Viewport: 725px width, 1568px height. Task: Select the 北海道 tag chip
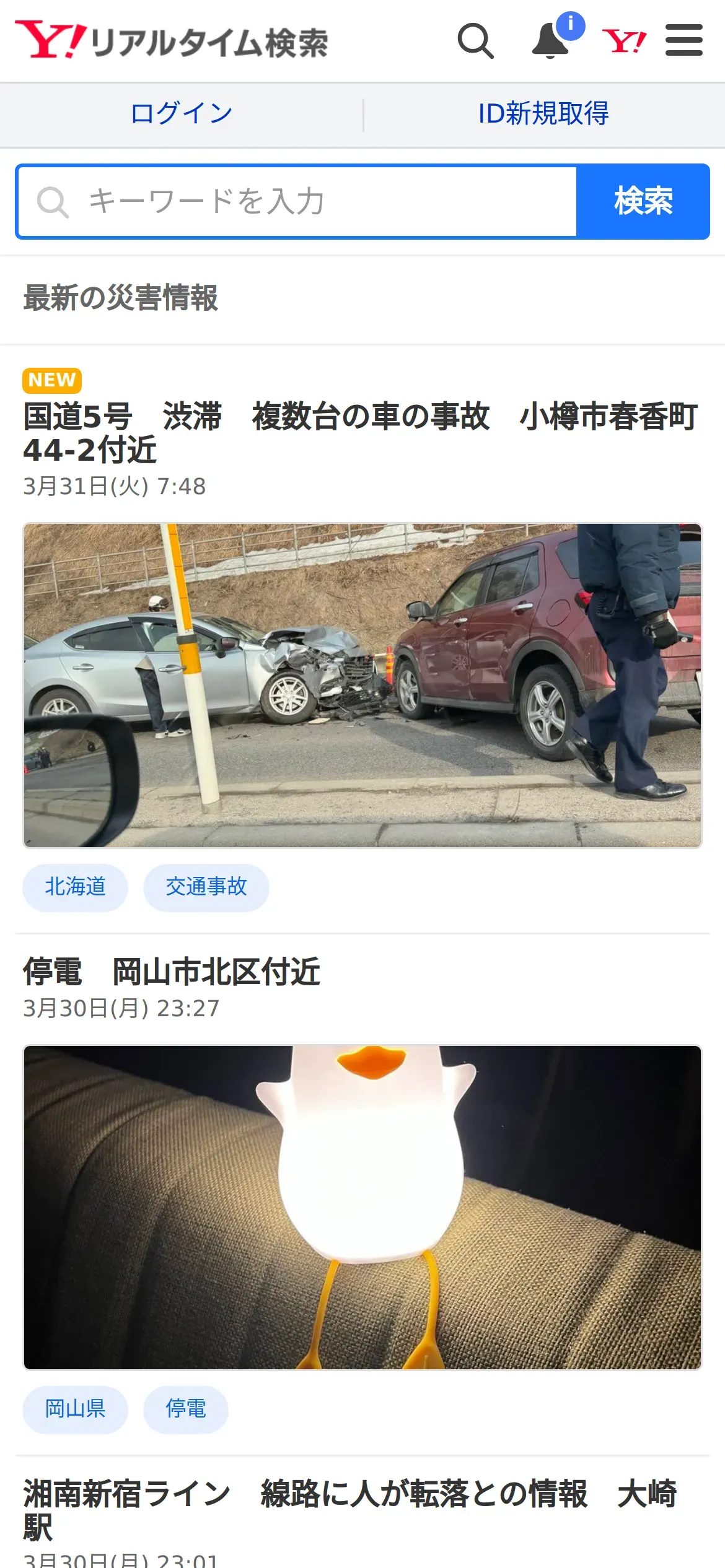pyautogui.click(x=76, y=887)
